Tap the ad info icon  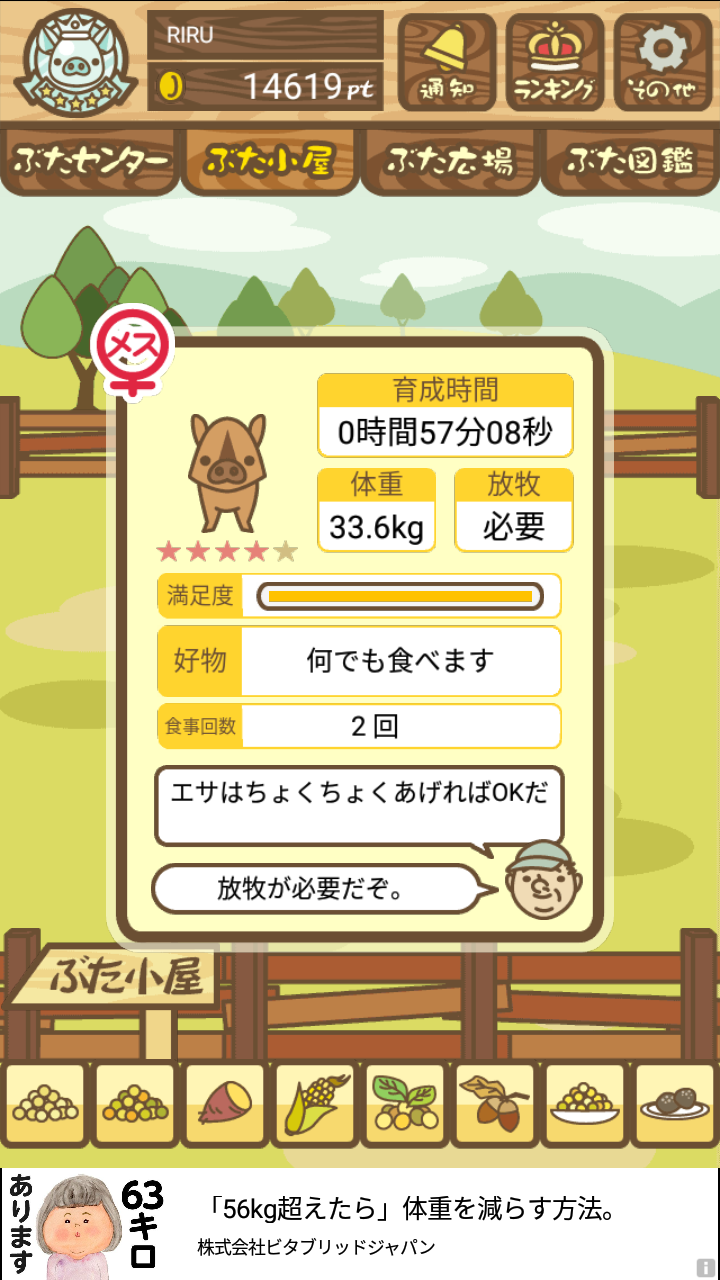706,1266
